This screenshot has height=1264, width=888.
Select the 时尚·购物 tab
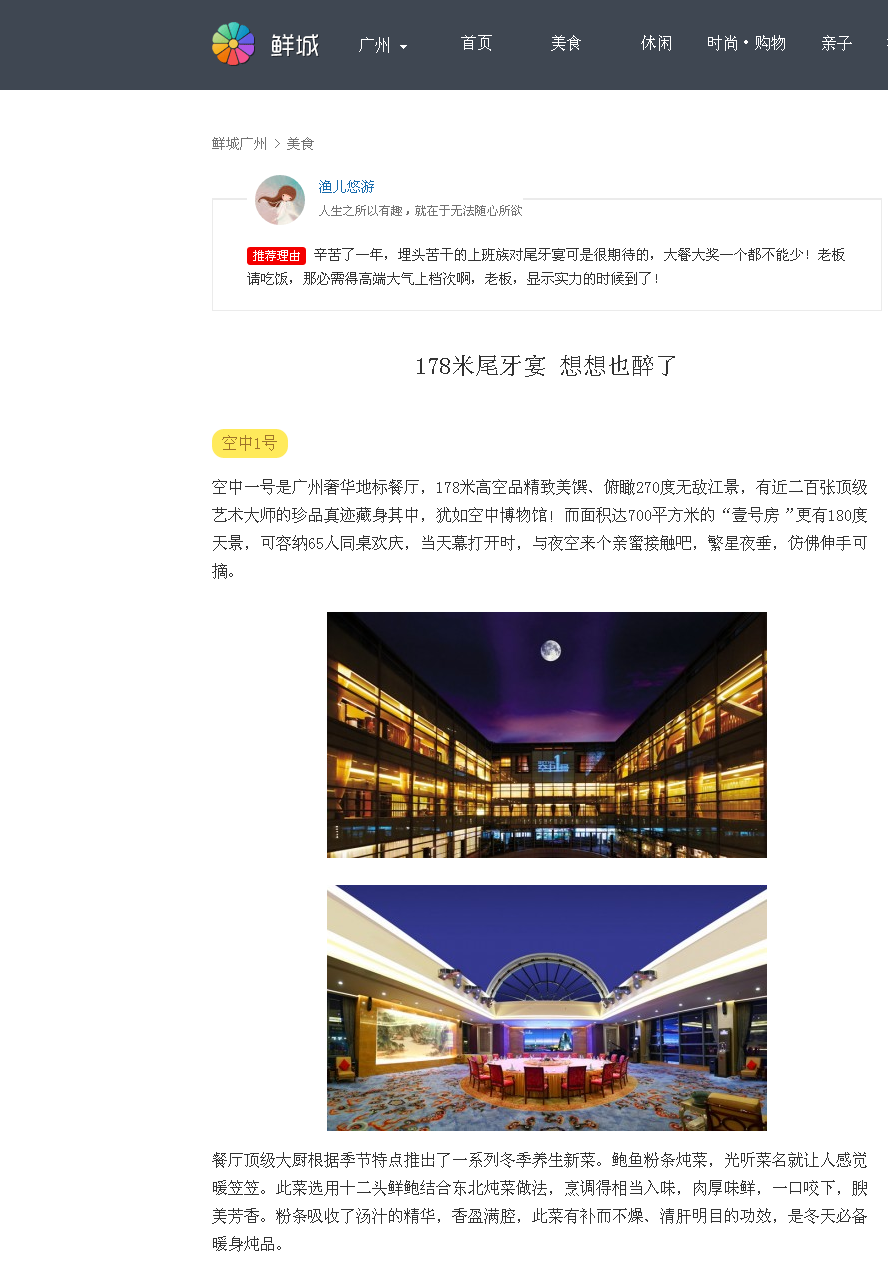tap(746, 43)
